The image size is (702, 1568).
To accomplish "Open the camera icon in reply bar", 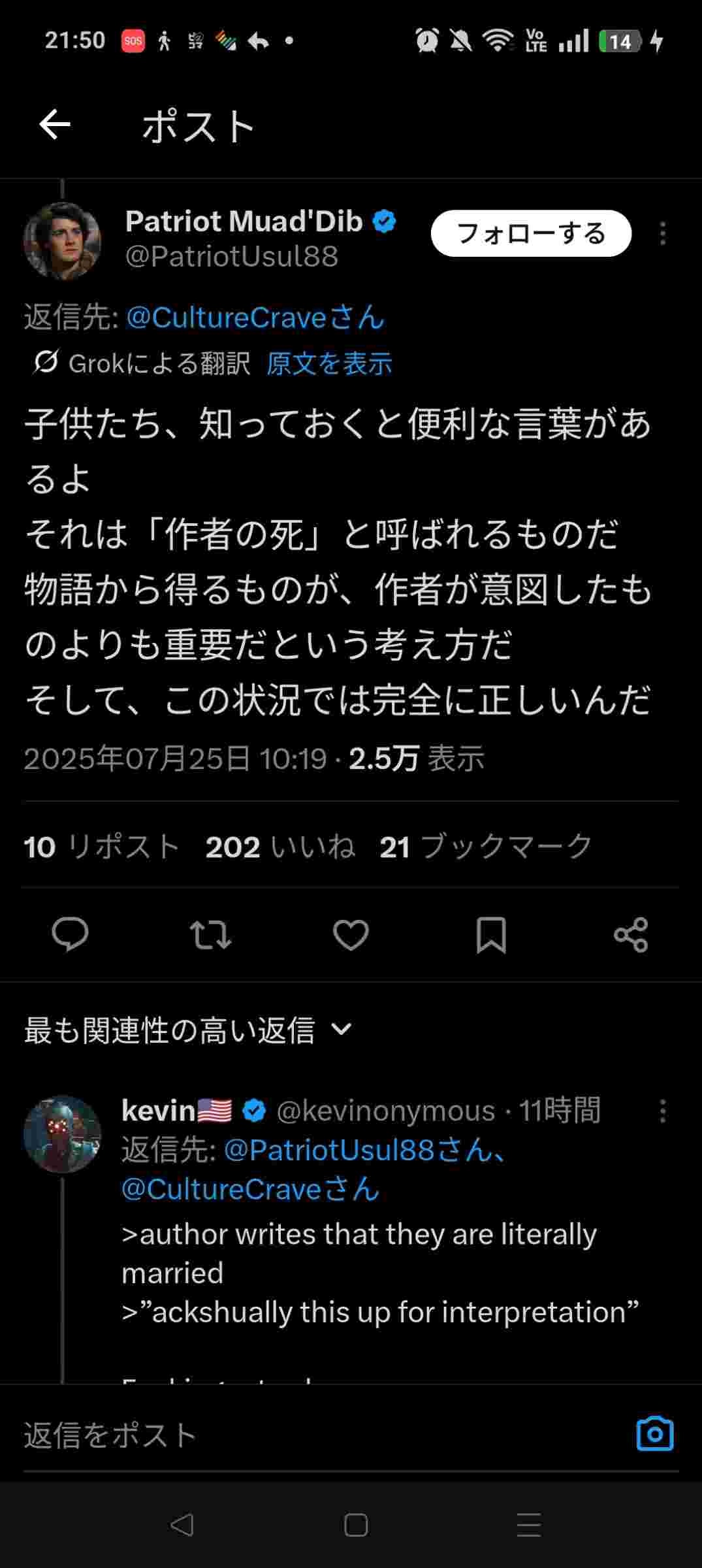I will pyautogui.click(x=654, y=1435).
